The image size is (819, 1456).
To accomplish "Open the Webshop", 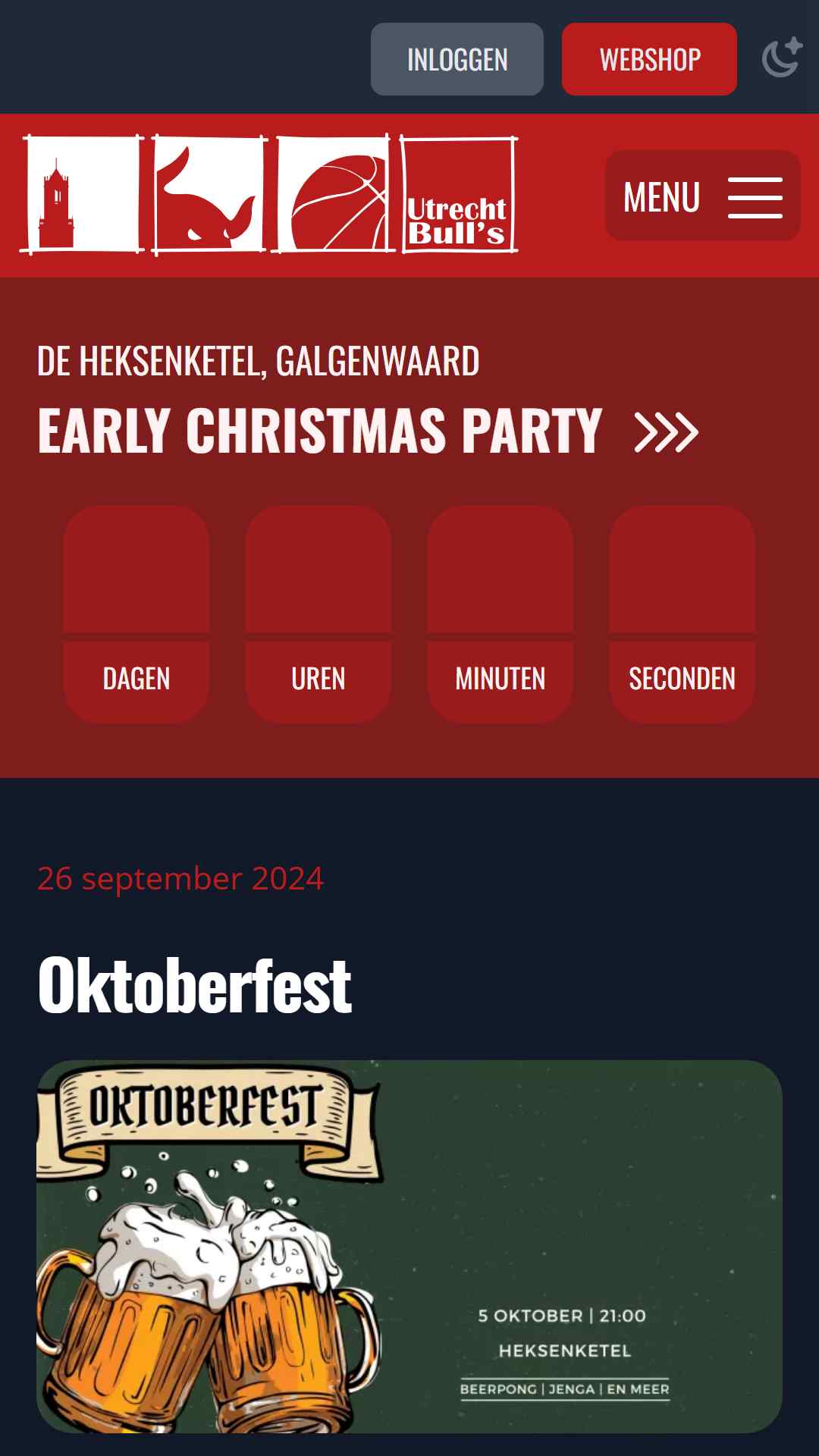I will click(x=649, y=59).
